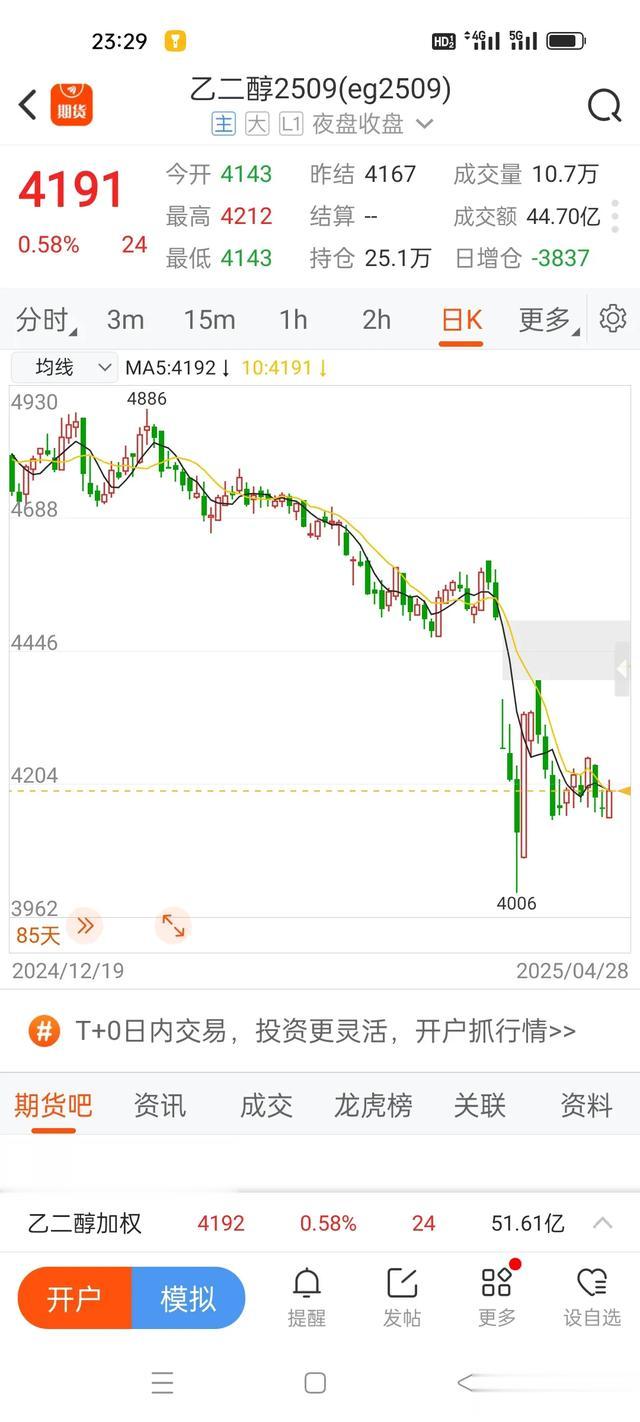Open the three-dot quote details menu
The width and height of the screenshot is (640, 1422).
pyautogui.click(x=615, y=216)
